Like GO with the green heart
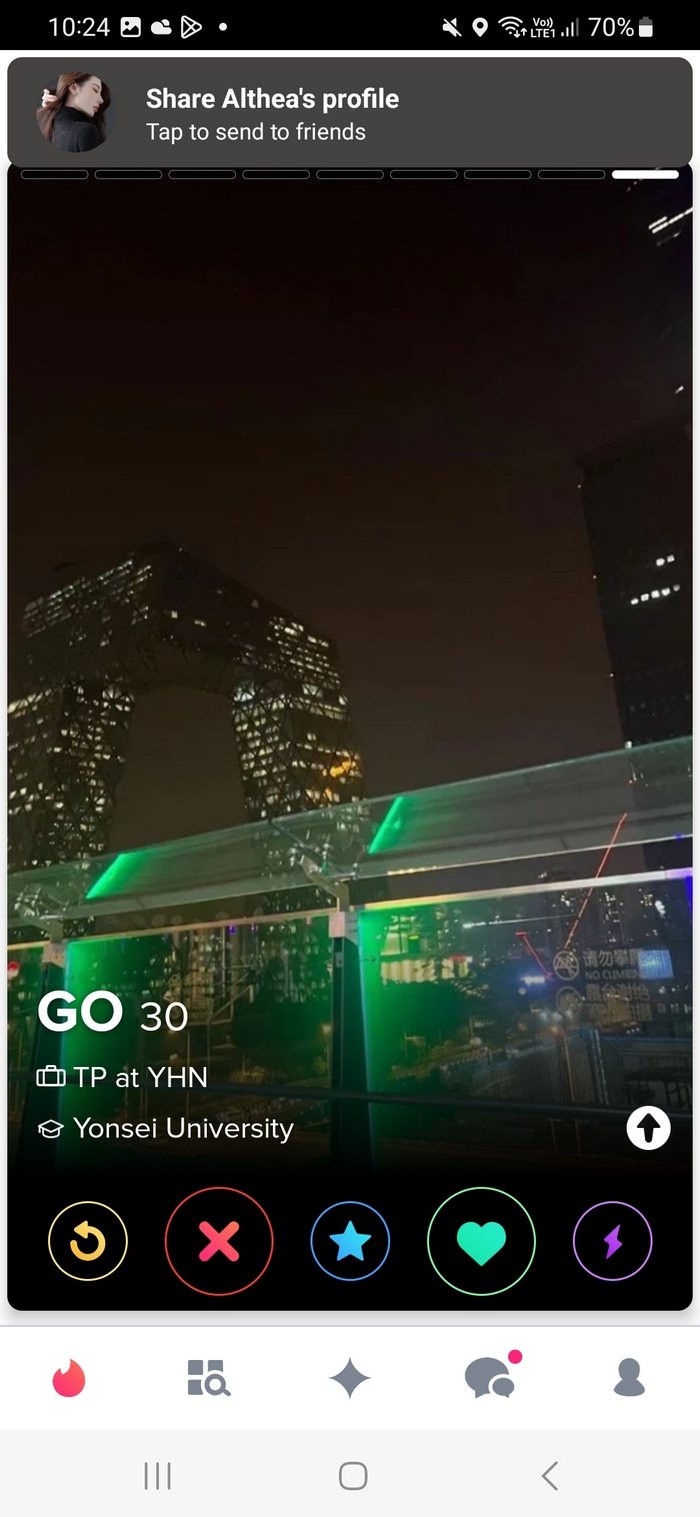Viewport: 700px width, 1517px height. 481,1241
